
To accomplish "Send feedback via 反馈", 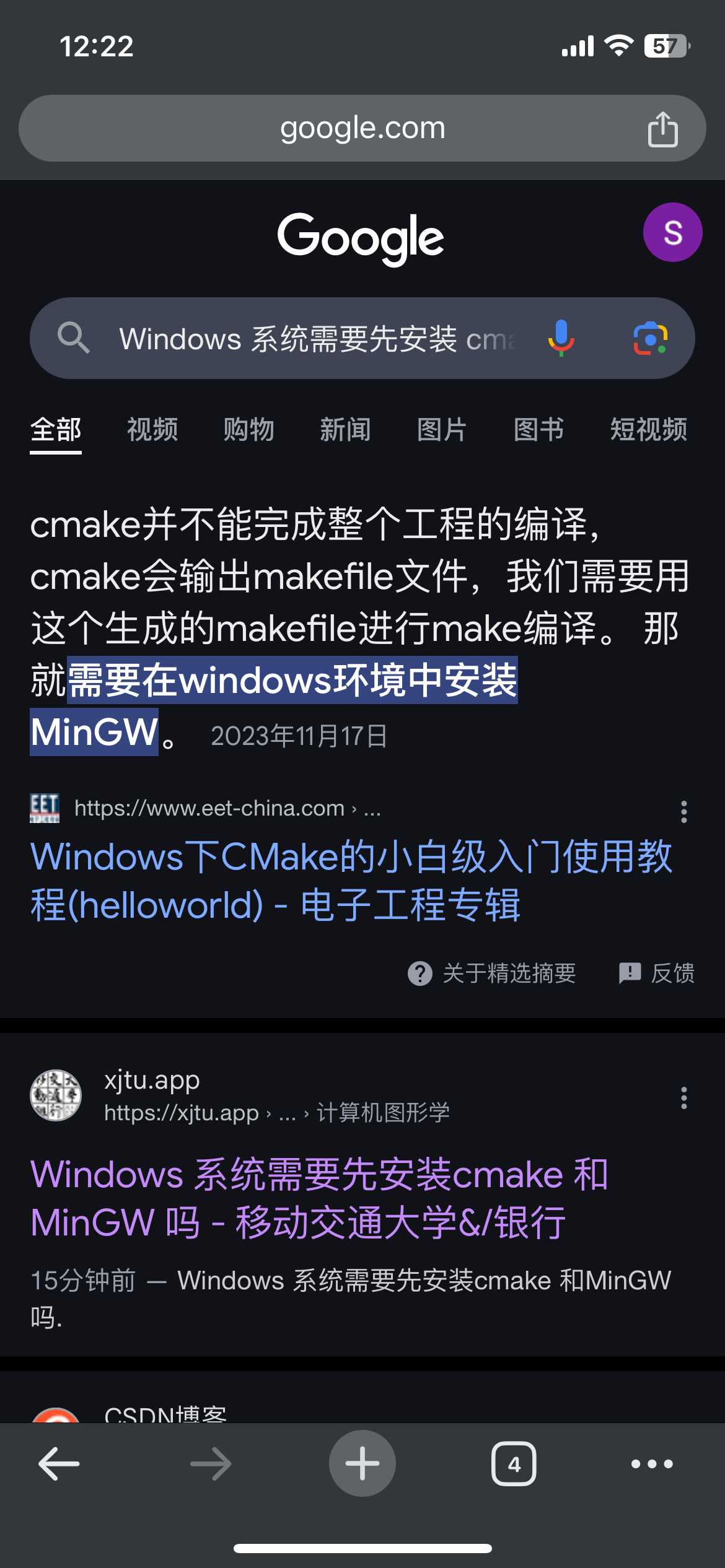I will [x=657, y=973].
